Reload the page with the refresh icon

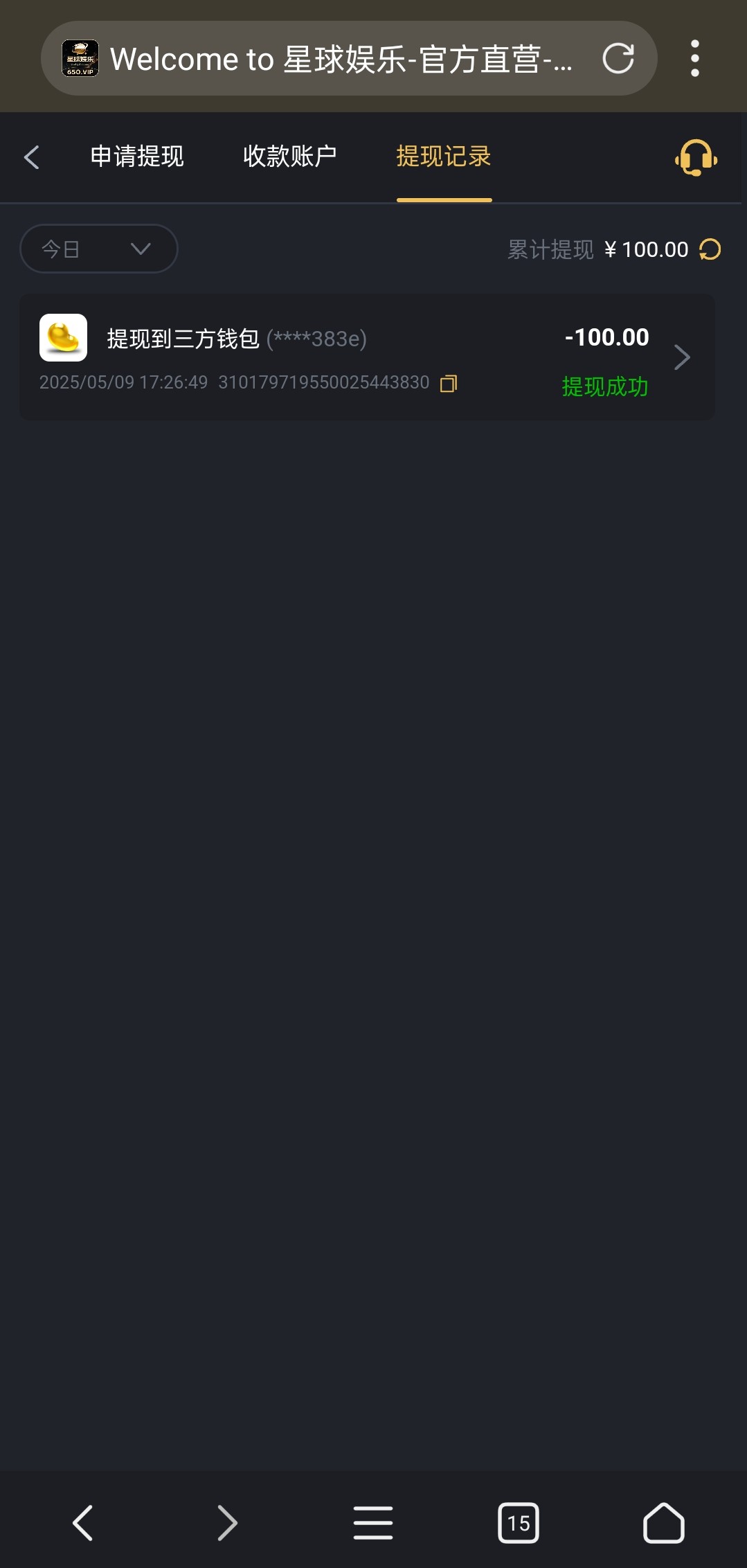pyautogui.click(x=618, y=58)
